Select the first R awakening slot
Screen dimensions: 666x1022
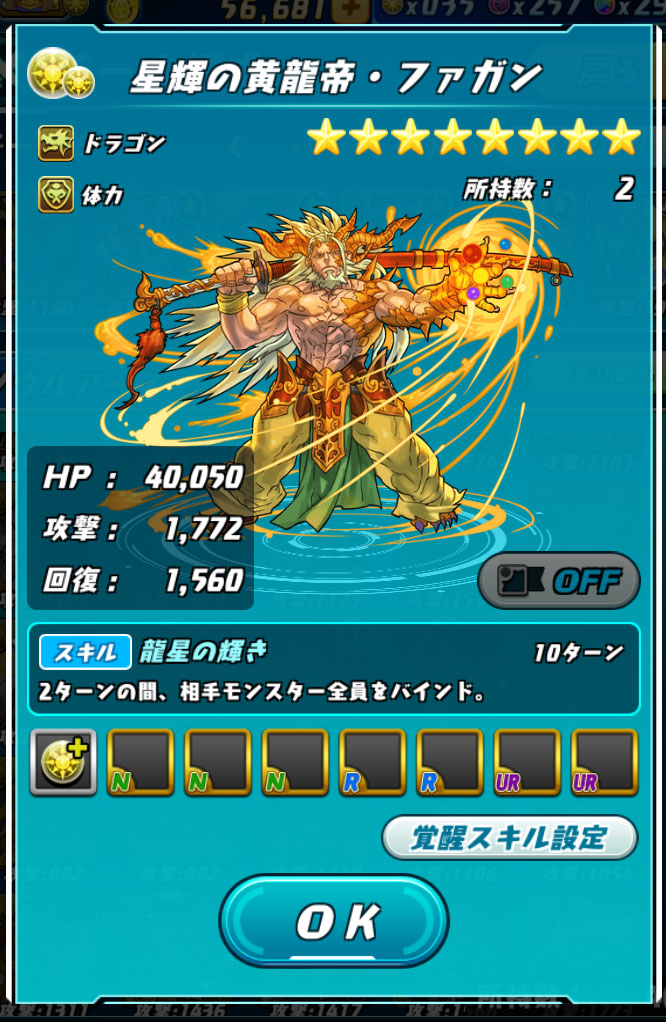(x=373, y=763)
